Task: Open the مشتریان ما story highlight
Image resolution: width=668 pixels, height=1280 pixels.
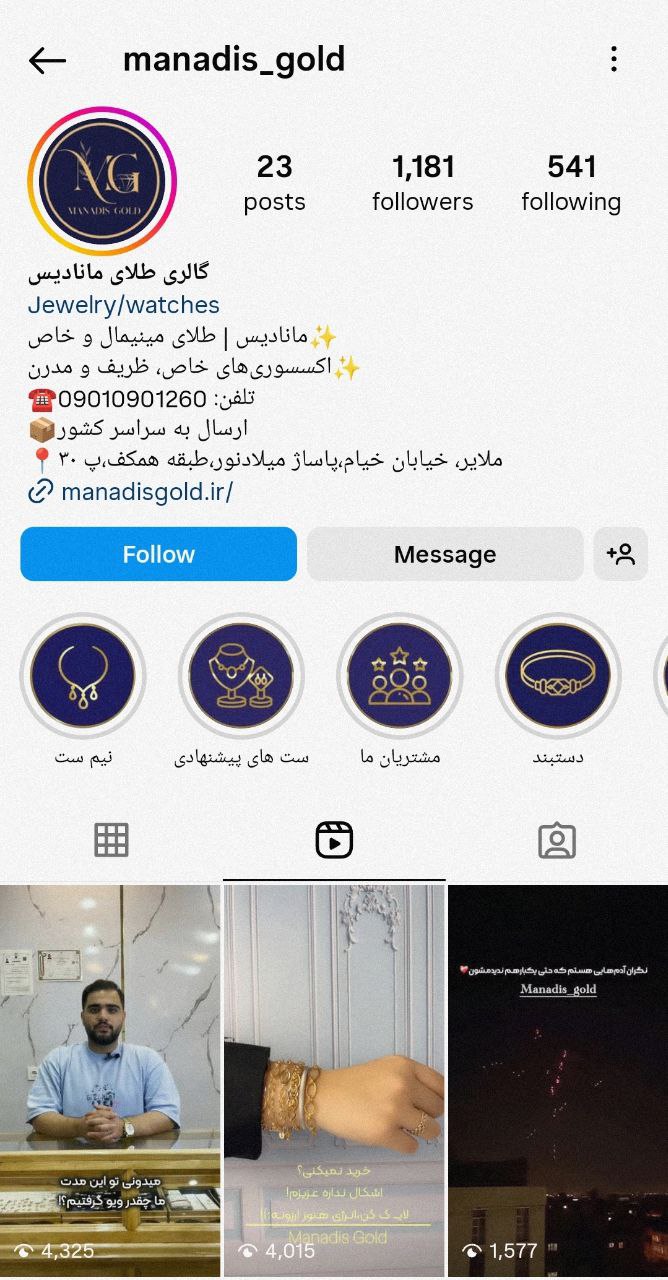Action: [x=400, y=676]
